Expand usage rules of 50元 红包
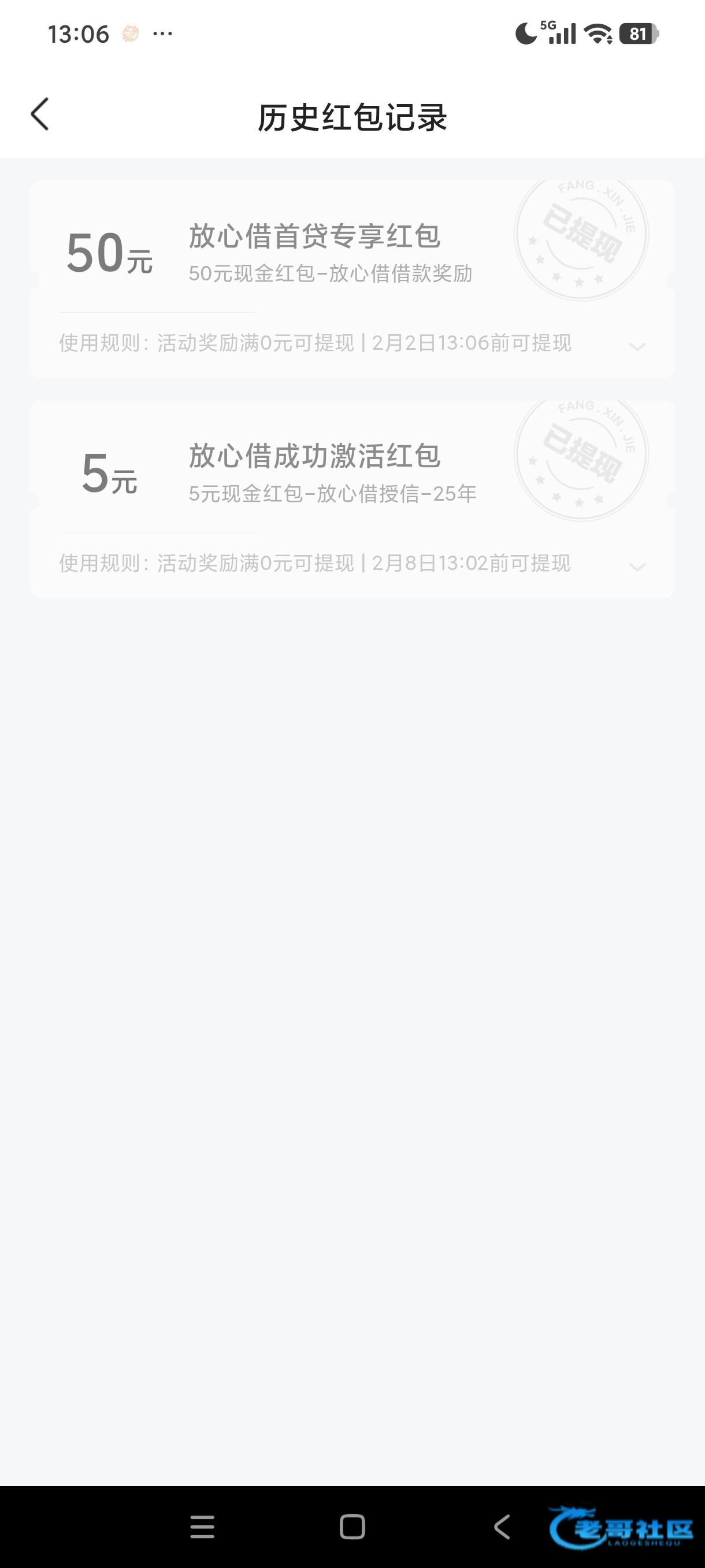The width and height of the screenshot is (705, 1568). point(636,346)
